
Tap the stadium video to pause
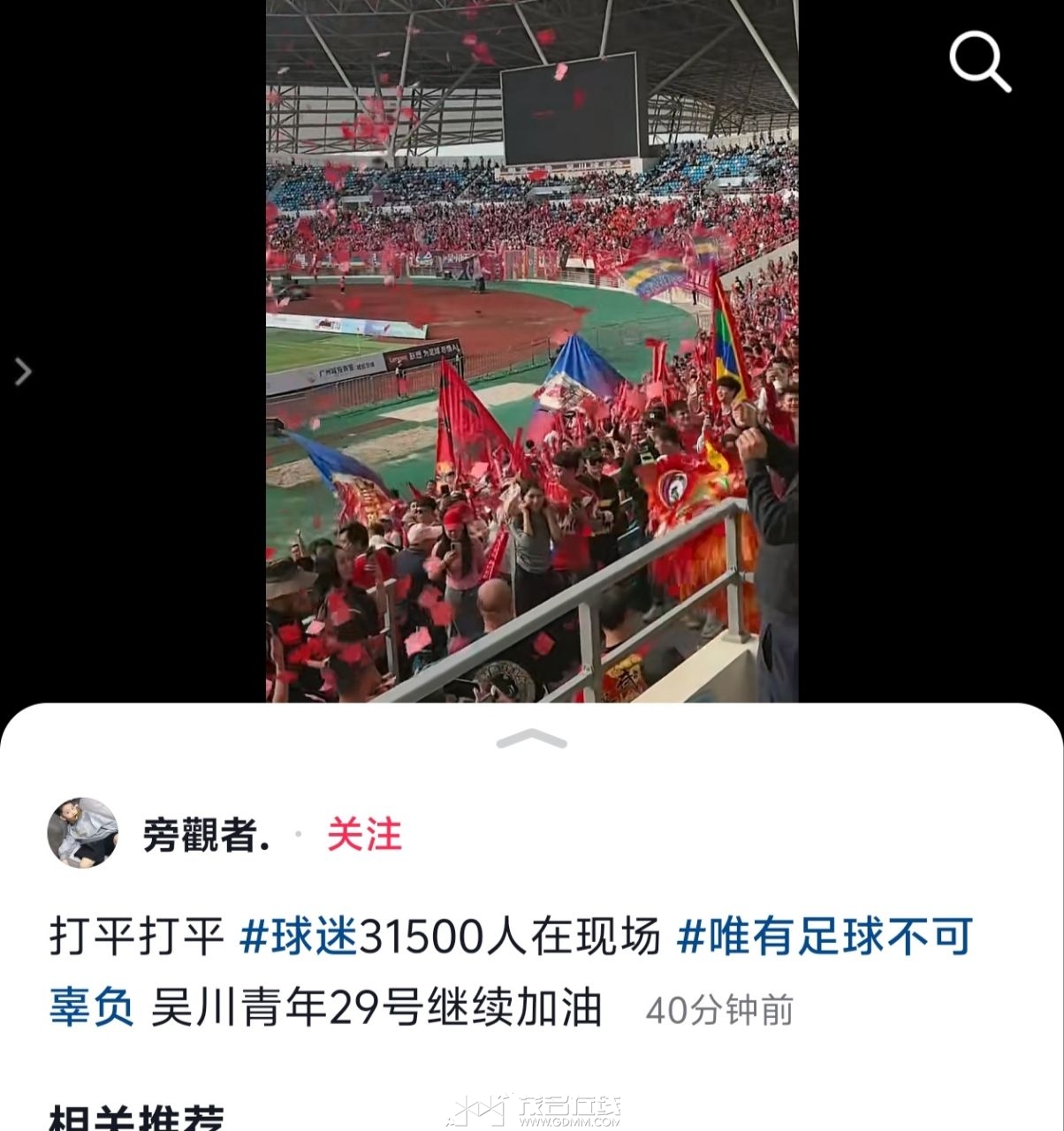[532, 353]
